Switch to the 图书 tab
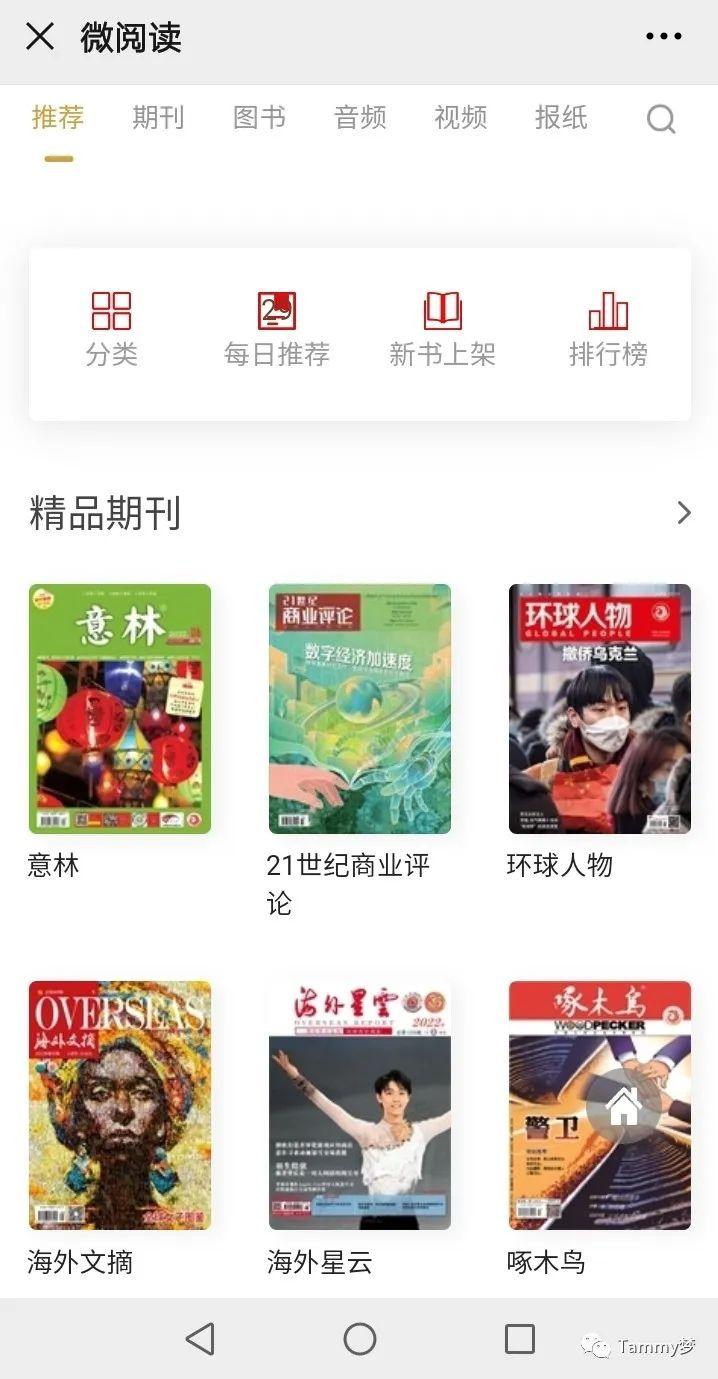This screenshot has width=718, height=1379. (x=259, y=118)
